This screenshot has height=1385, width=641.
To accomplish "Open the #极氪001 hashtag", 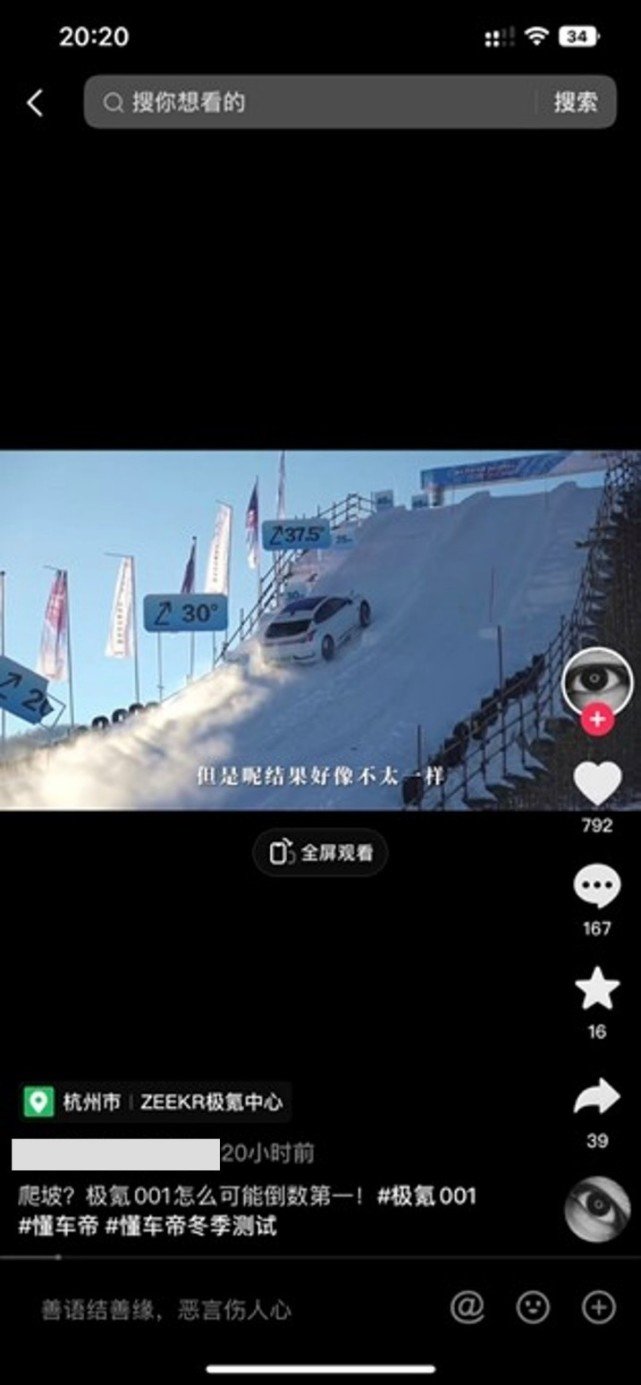I will coord(427,1195).
